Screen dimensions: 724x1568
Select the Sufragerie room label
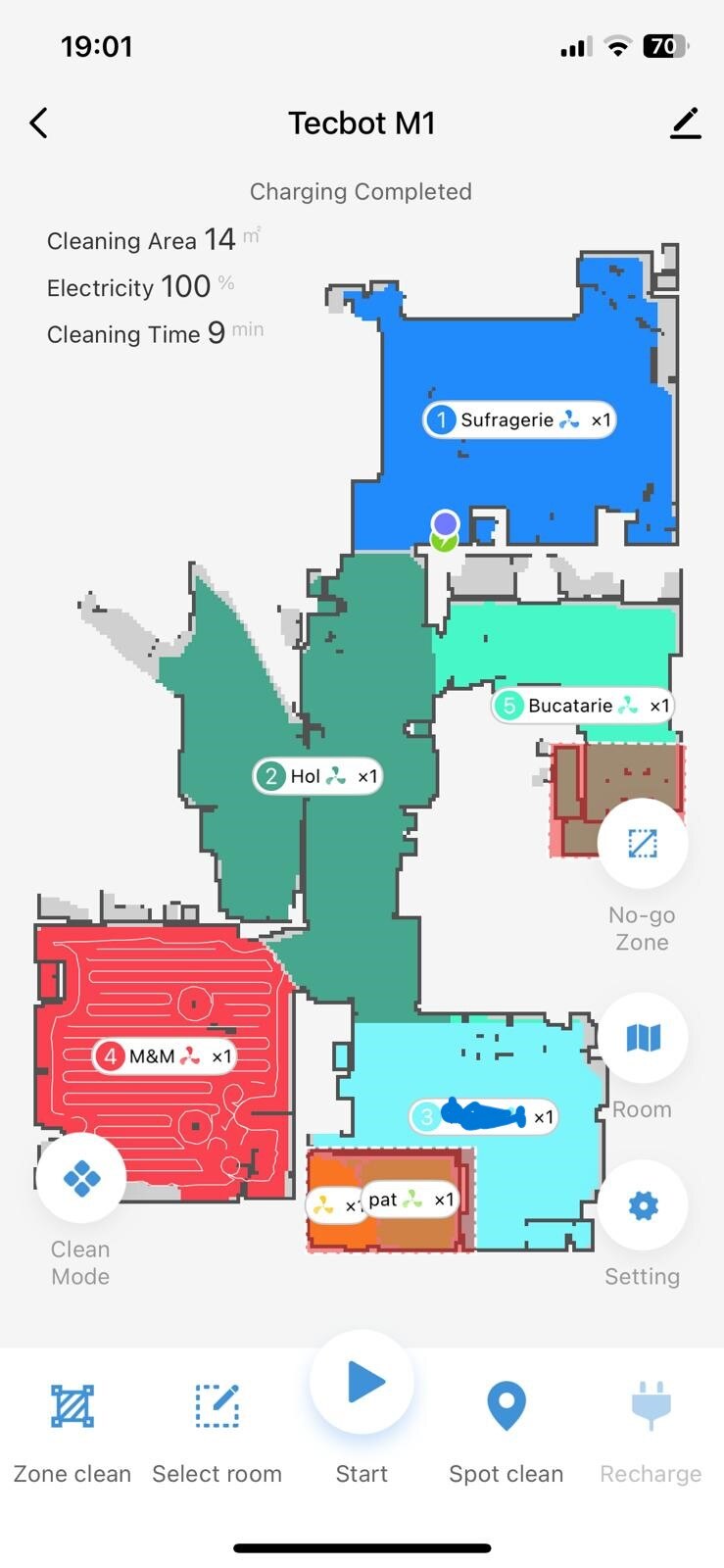519,420
